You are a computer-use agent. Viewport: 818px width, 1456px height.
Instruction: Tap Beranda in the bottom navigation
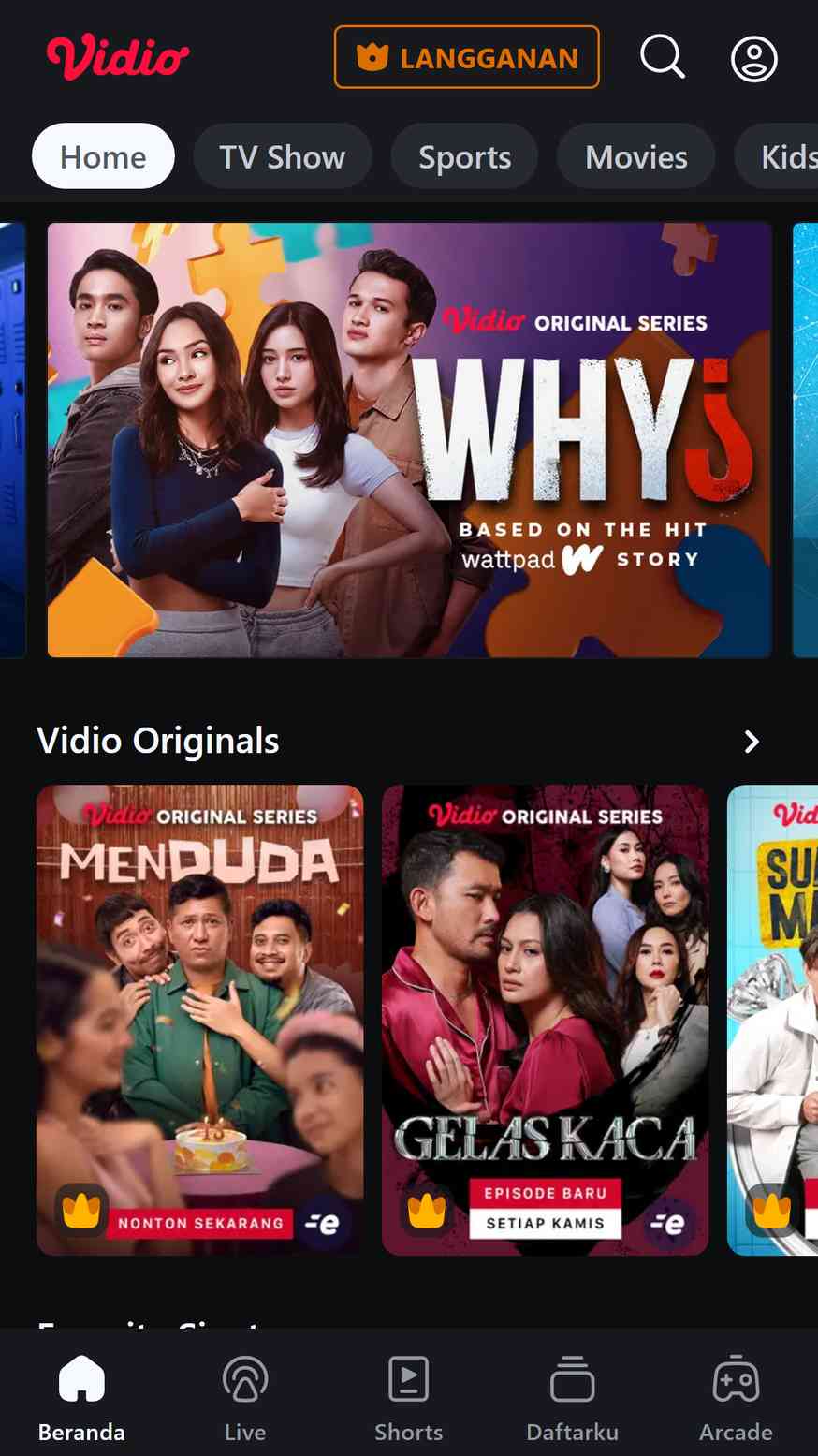tap(81, 1399)
